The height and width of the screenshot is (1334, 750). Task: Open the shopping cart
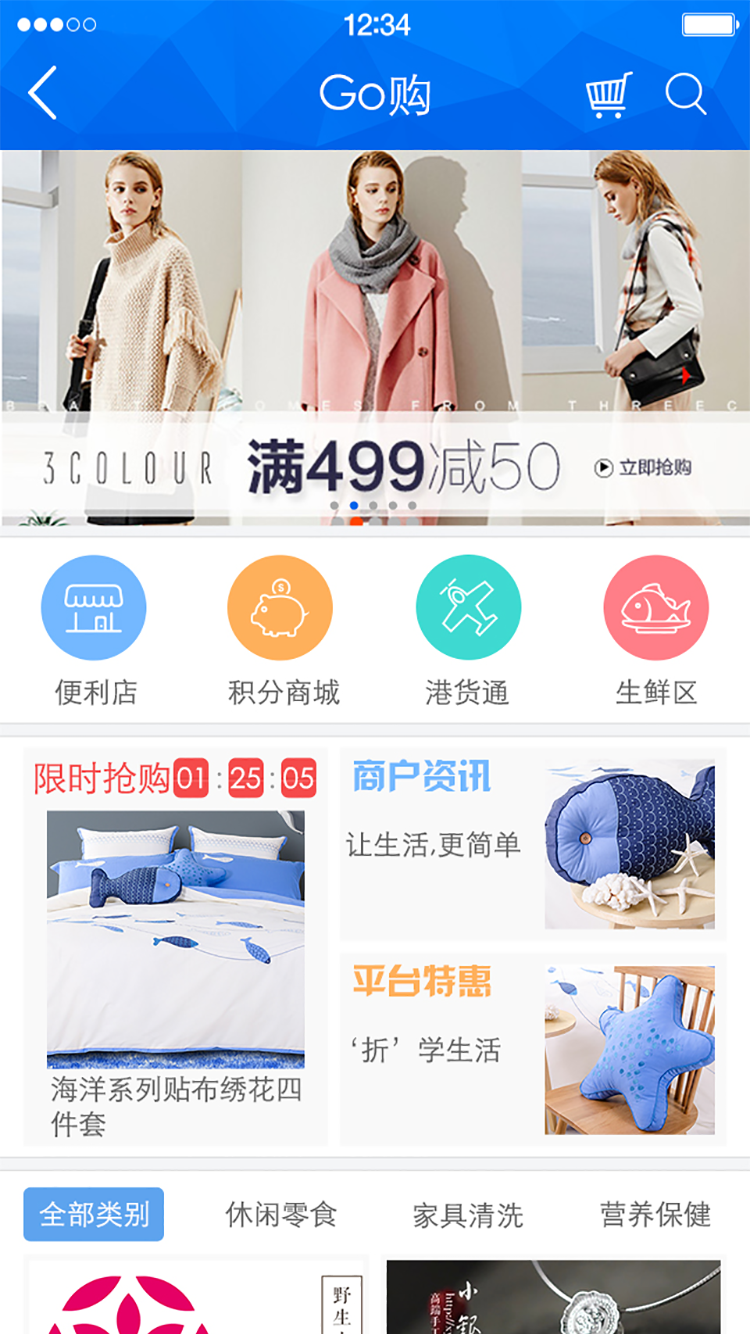coord(608,95)
